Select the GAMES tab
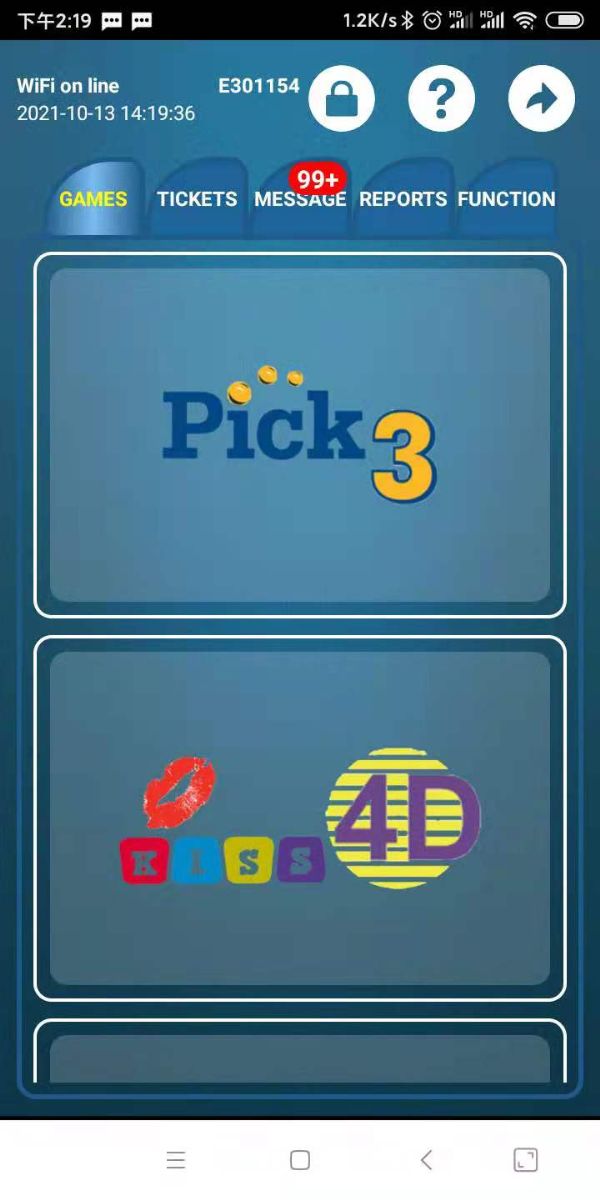 pyautogui.click(x=93, y=199)
